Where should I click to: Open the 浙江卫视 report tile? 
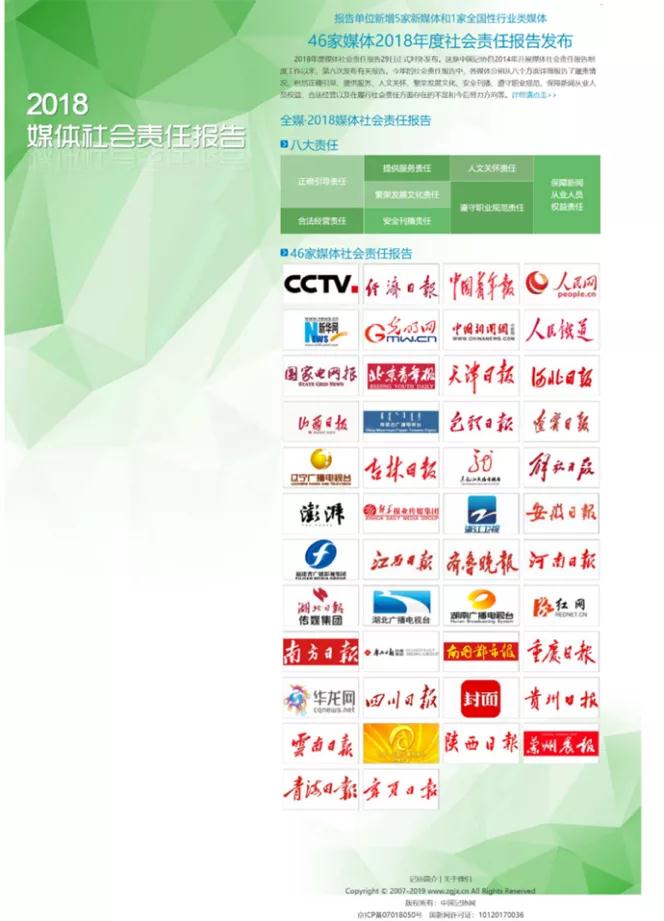pyautogui.click(x=481, y=514)
